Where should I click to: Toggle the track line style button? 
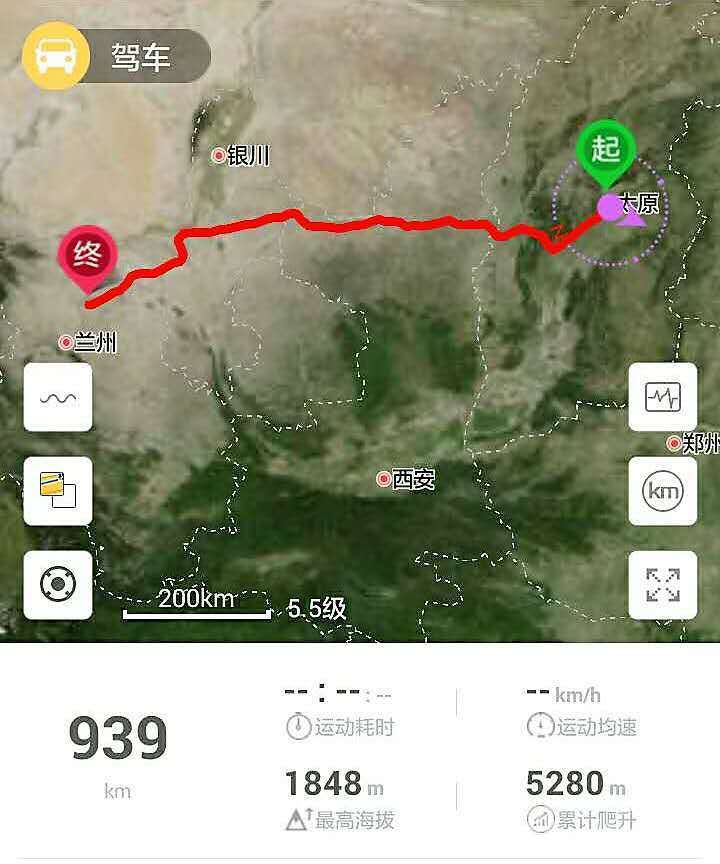[x=58, y=397]
